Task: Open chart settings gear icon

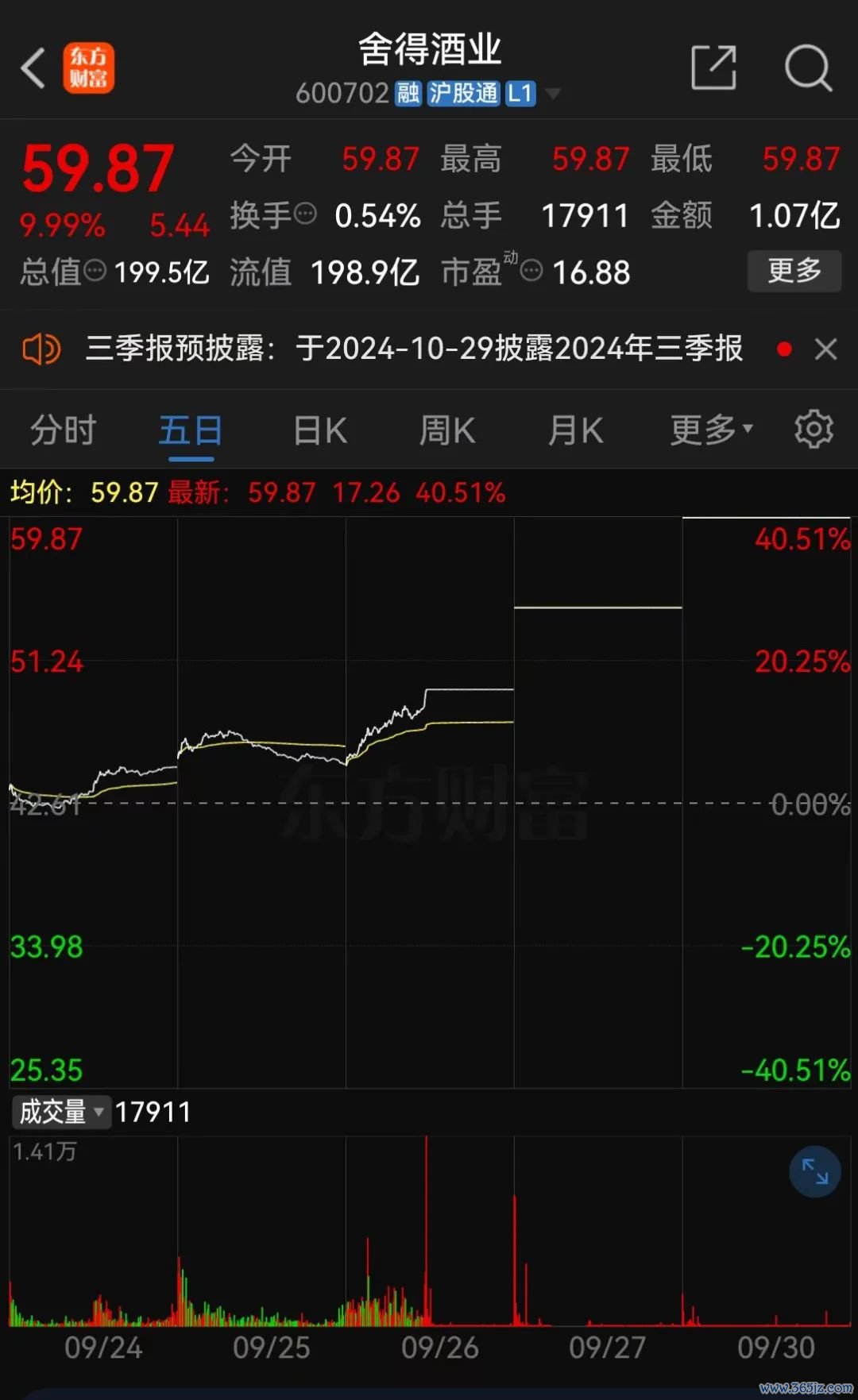Action: pos(814,429)
